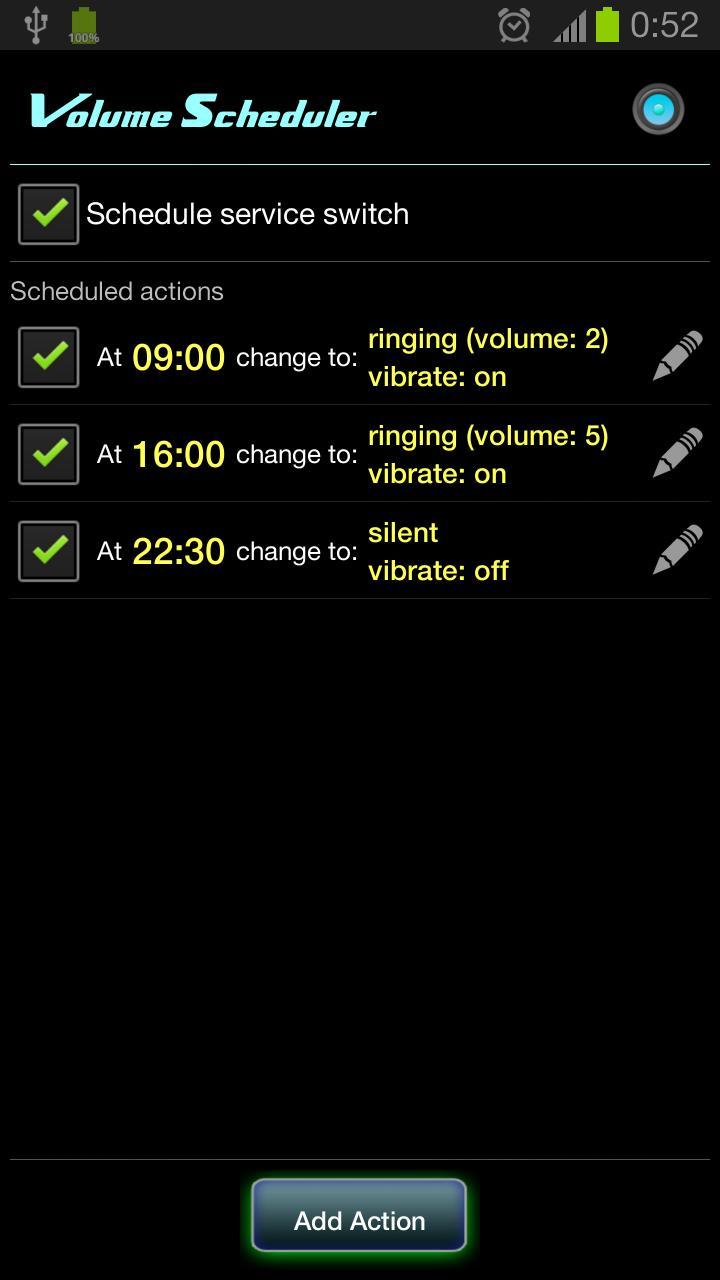Open the pencil editor for the 16:00 action
The width and height of the screenshot is (720, 1280).
tap(677, 453)
